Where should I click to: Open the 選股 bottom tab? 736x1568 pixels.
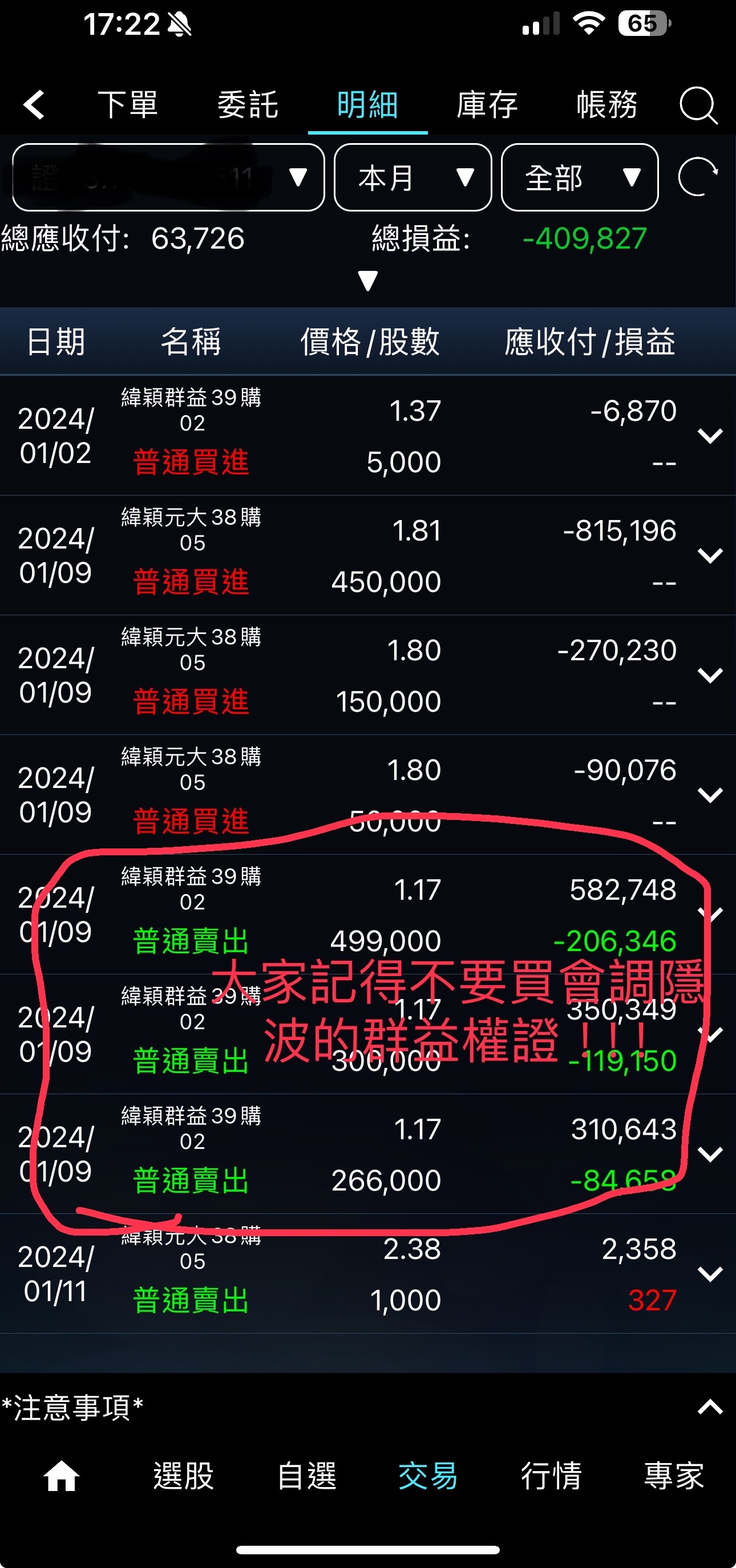tap(184, 1476)
